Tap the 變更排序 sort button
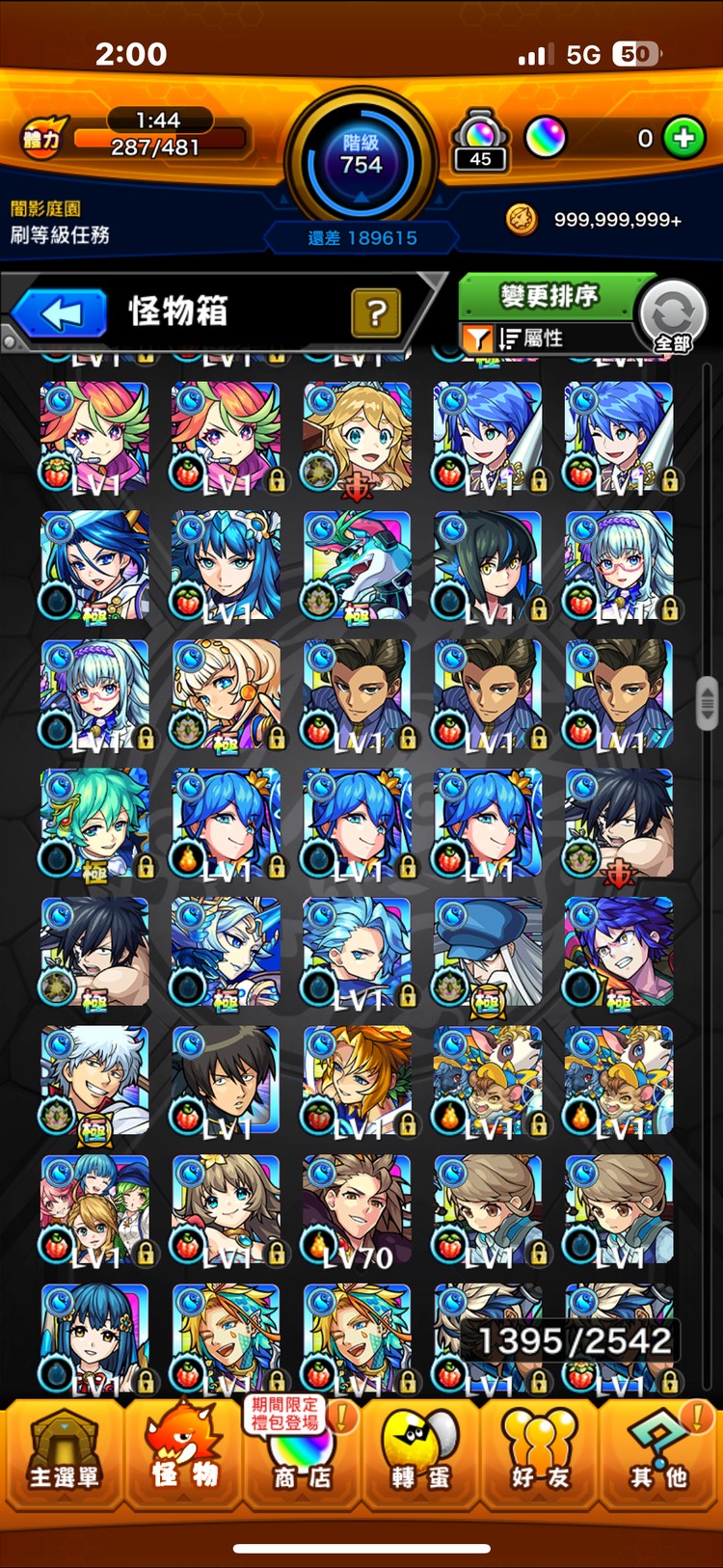Screen dimensions: 723x1568 [x=548, y=296]
